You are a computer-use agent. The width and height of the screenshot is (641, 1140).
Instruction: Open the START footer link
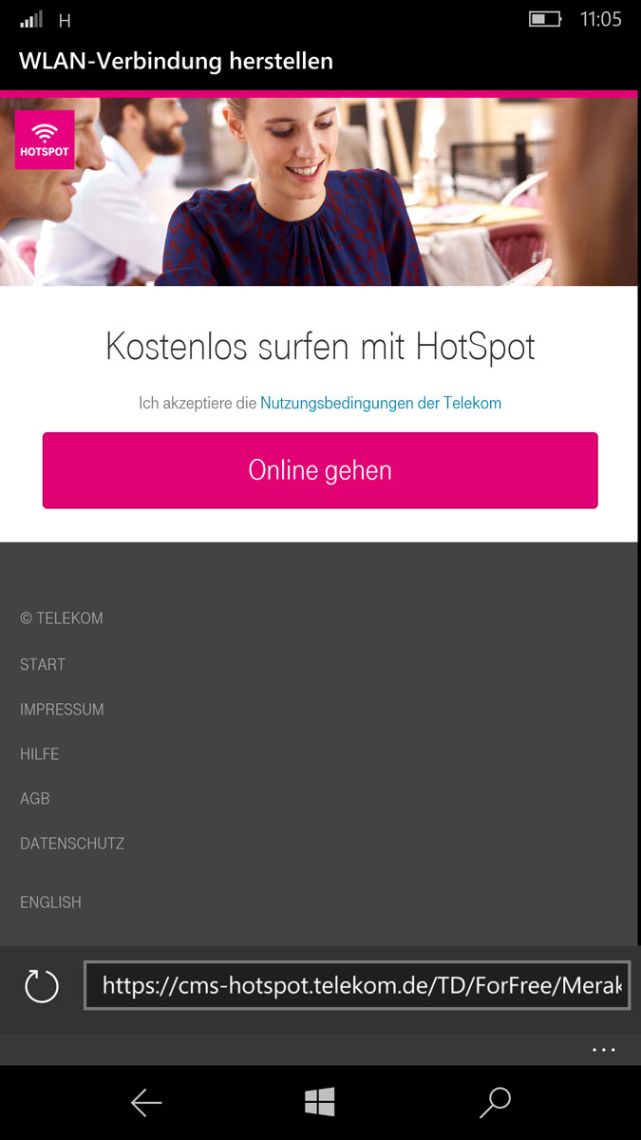pos(43,664)
